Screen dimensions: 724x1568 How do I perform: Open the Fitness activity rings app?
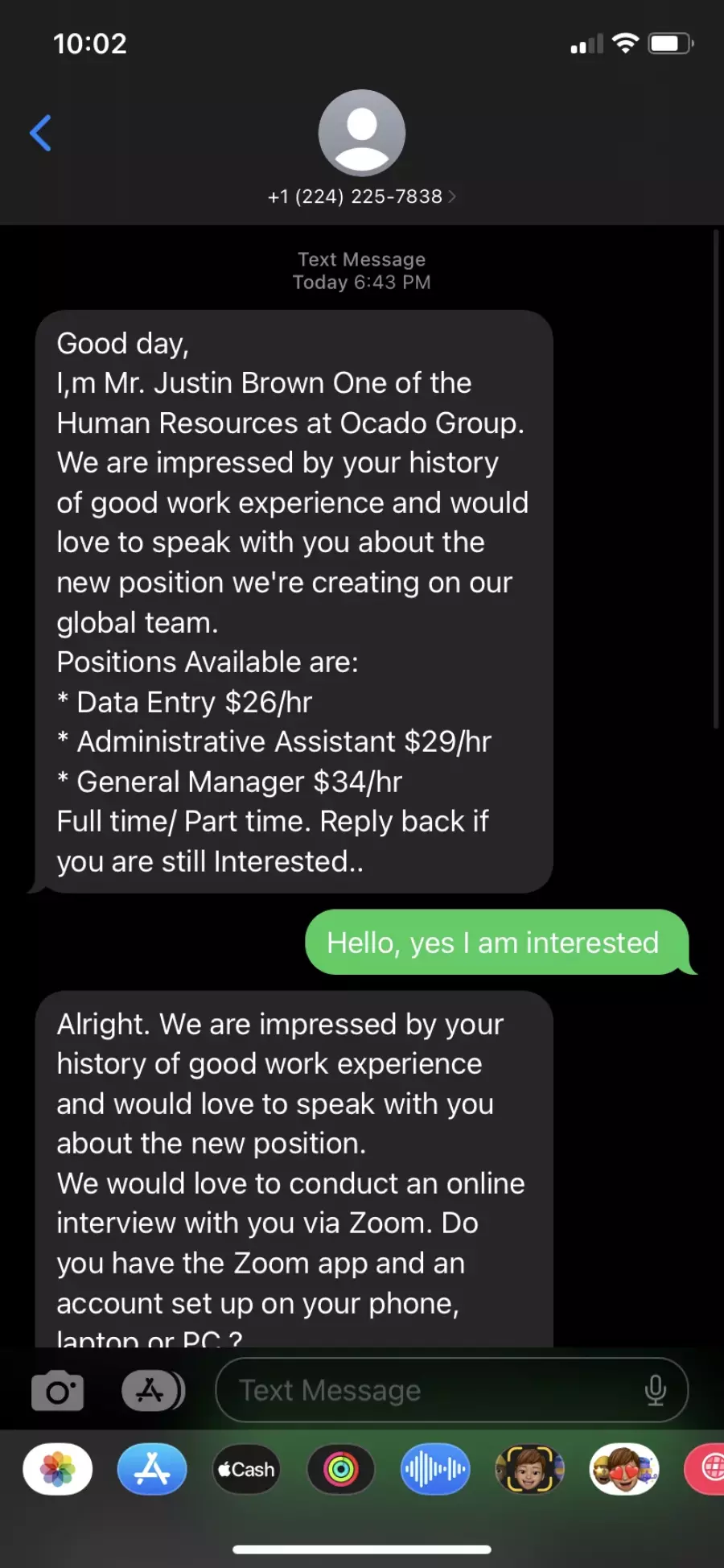point(341,1469)
